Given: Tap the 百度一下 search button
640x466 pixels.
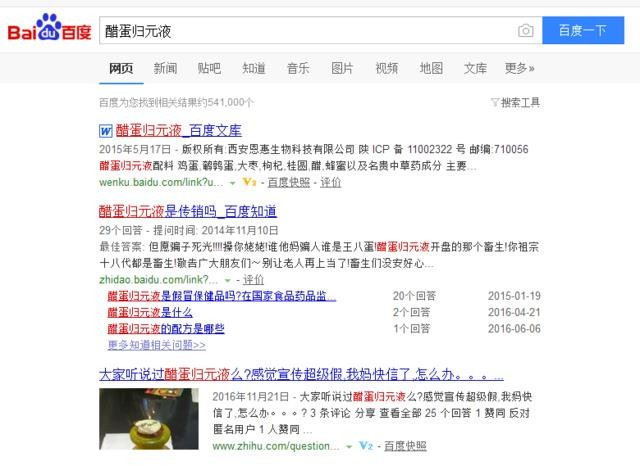Looking at the screenshot, I should pyautogui.click(x=583, y=31).
